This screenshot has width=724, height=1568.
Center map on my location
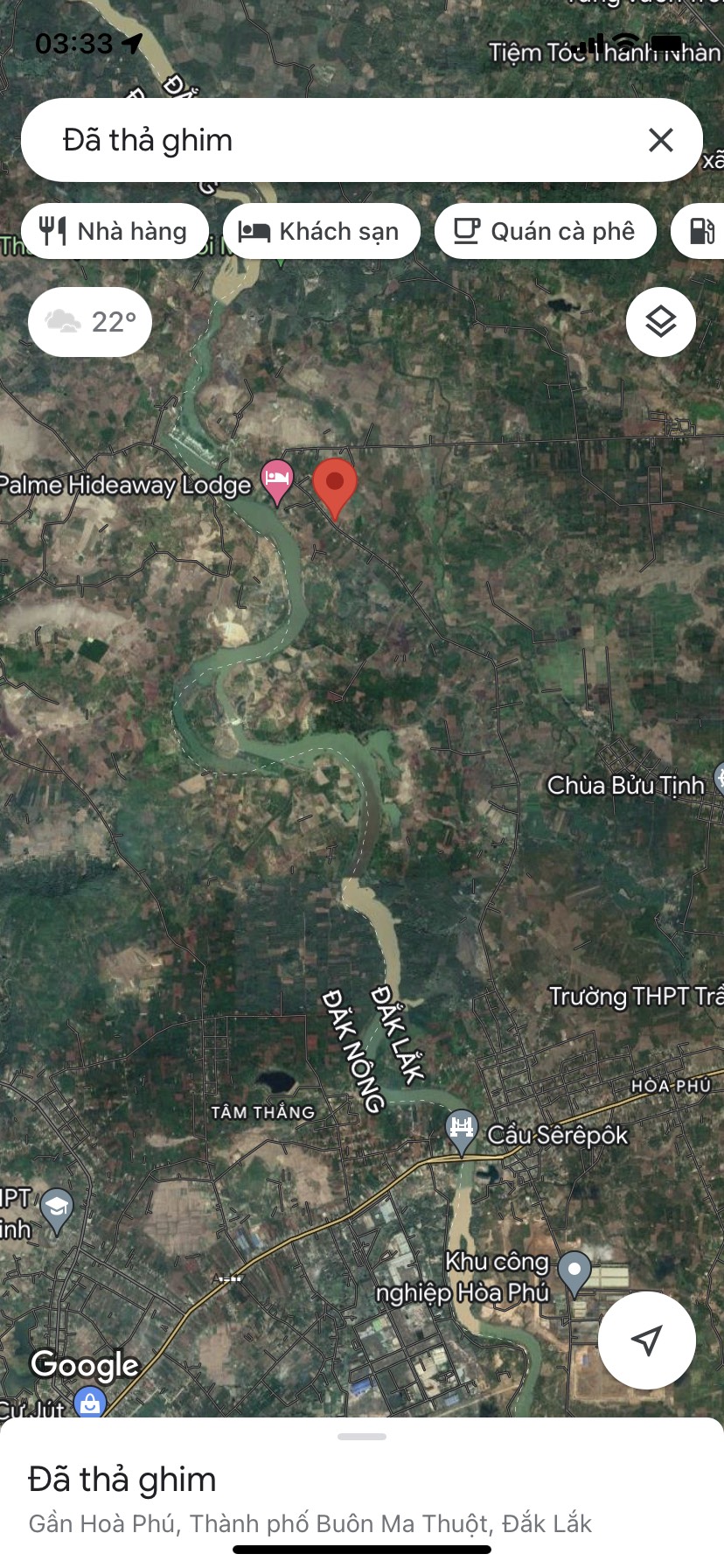click(646, 1340)
